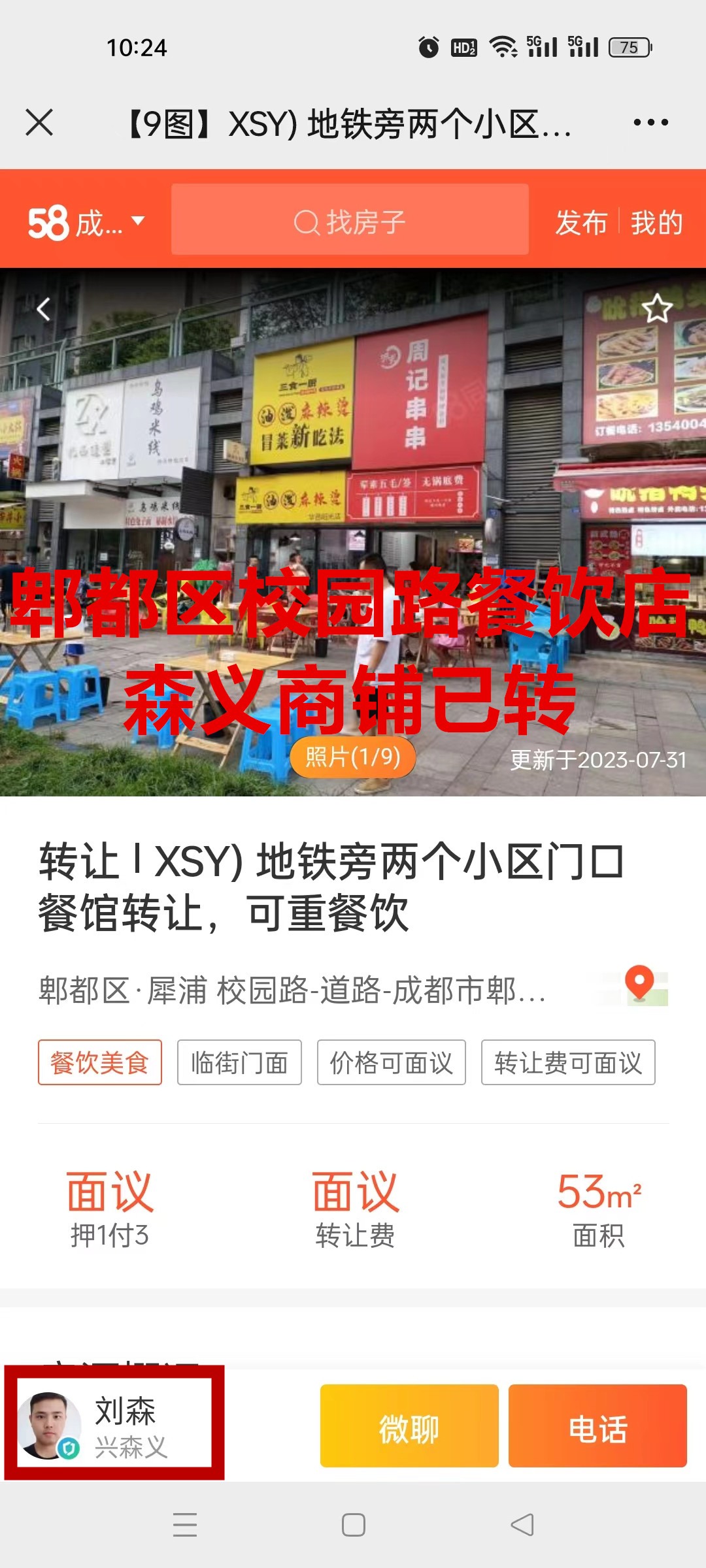Screen dimensions: 706x1568
Task: Tap the 找房子 search box
Action: coord(350,221)
